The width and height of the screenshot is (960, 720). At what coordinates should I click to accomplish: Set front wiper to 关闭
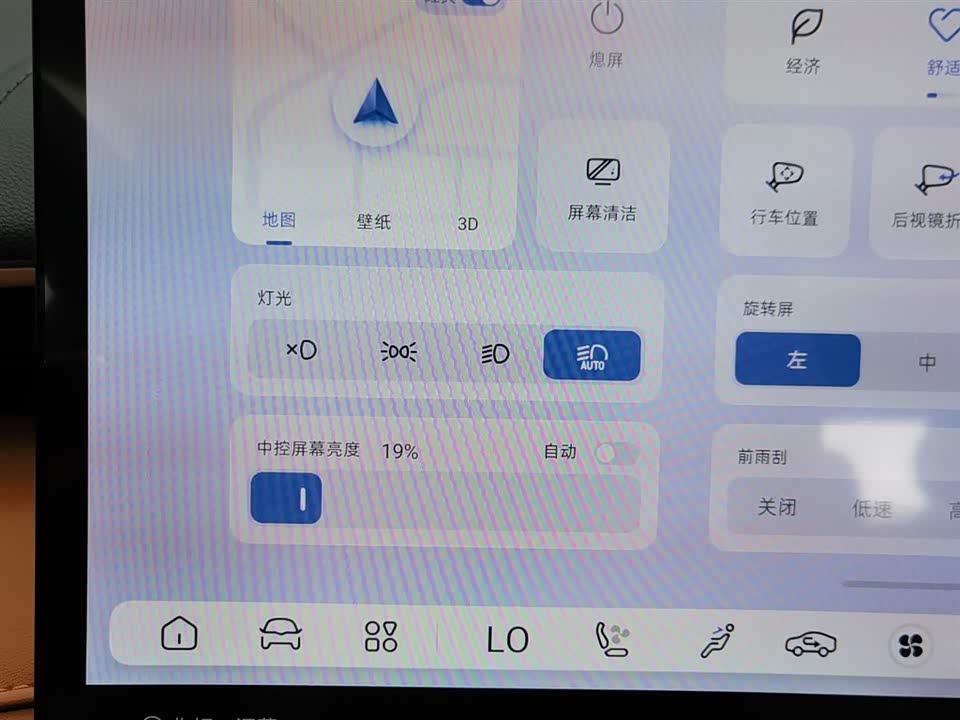(x=776, y=507)
